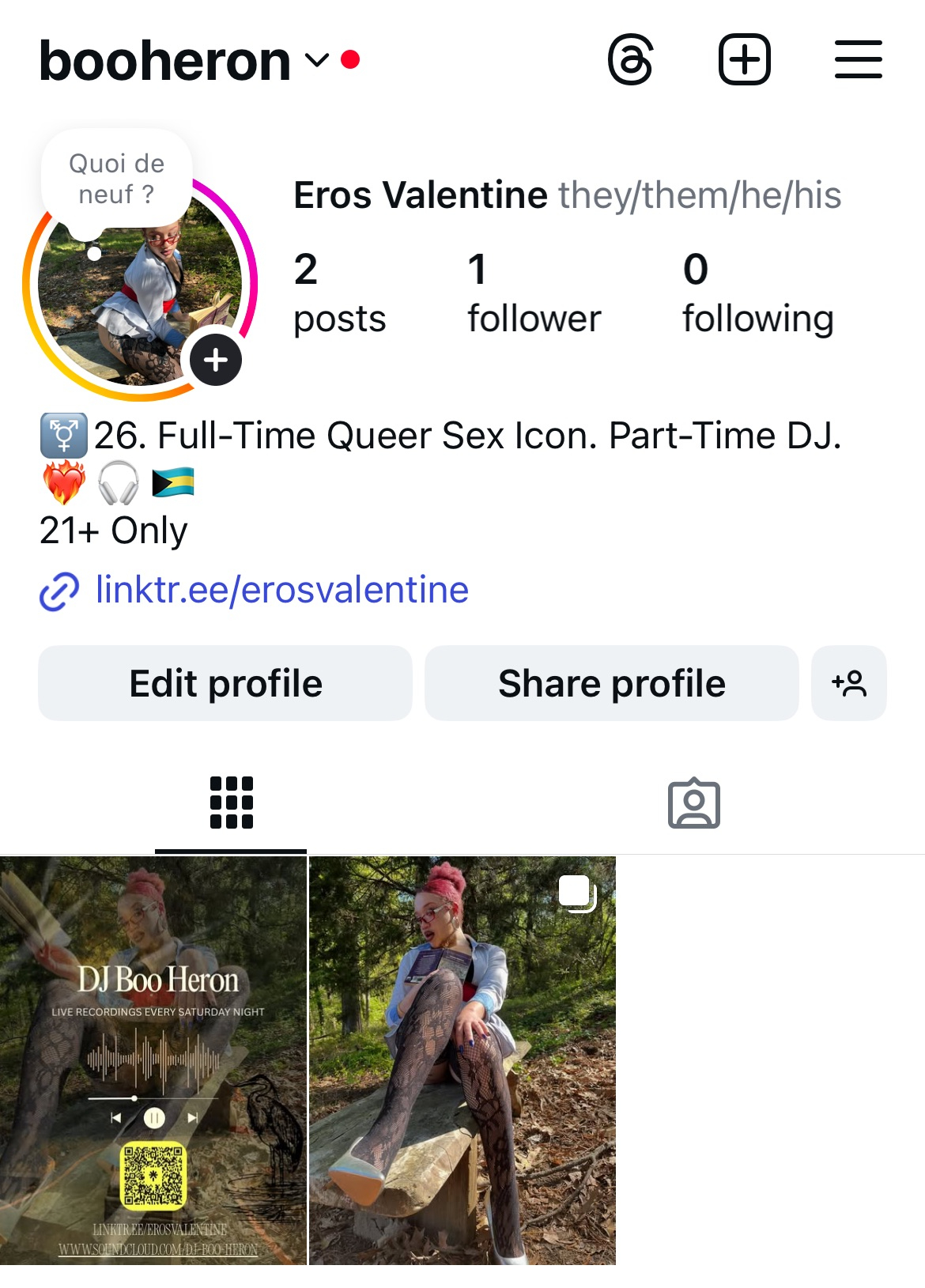
Task: Expand the booheron account switcher
Action: (x=316, y=60)
